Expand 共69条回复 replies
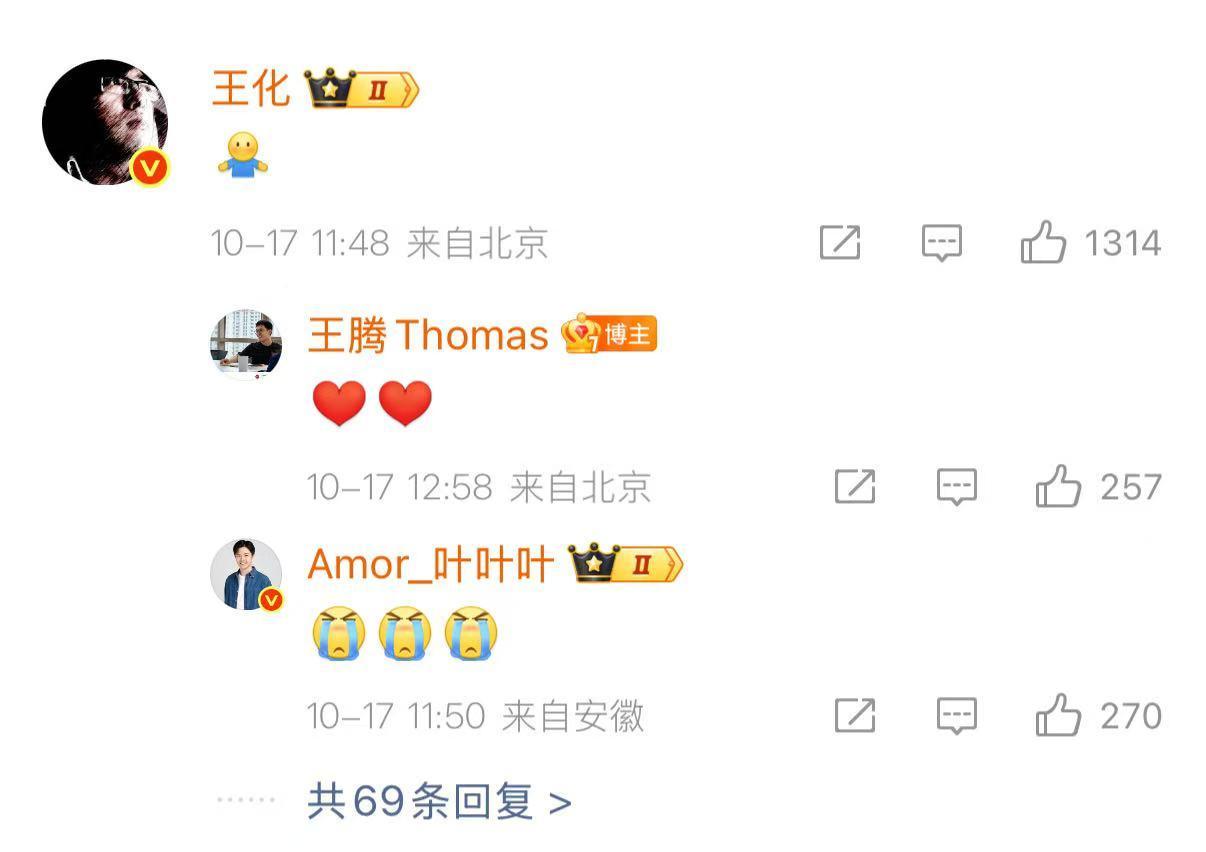Screen dimensions: 1206x852 (x=438, y=802)
